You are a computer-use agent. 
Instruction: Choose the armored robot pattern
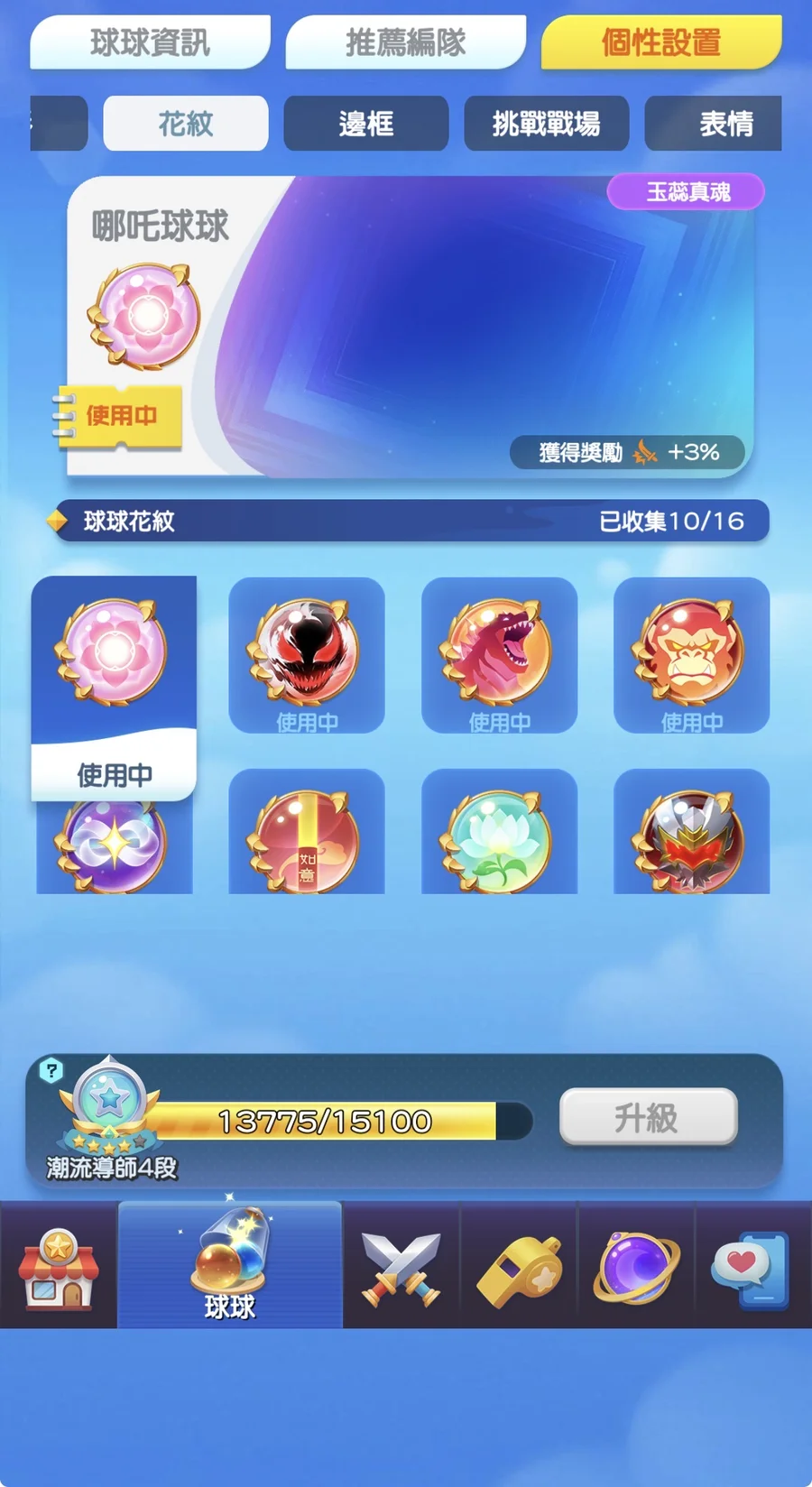[691, 839]
